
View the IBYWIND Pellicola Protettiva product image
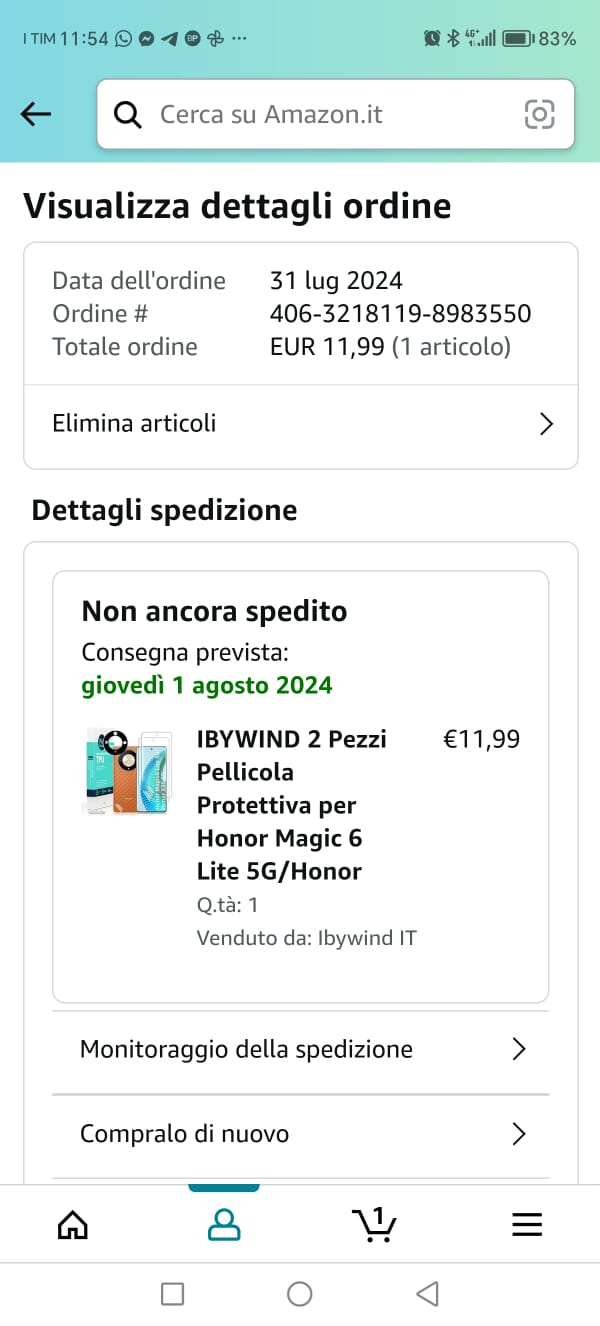(127, 772)
